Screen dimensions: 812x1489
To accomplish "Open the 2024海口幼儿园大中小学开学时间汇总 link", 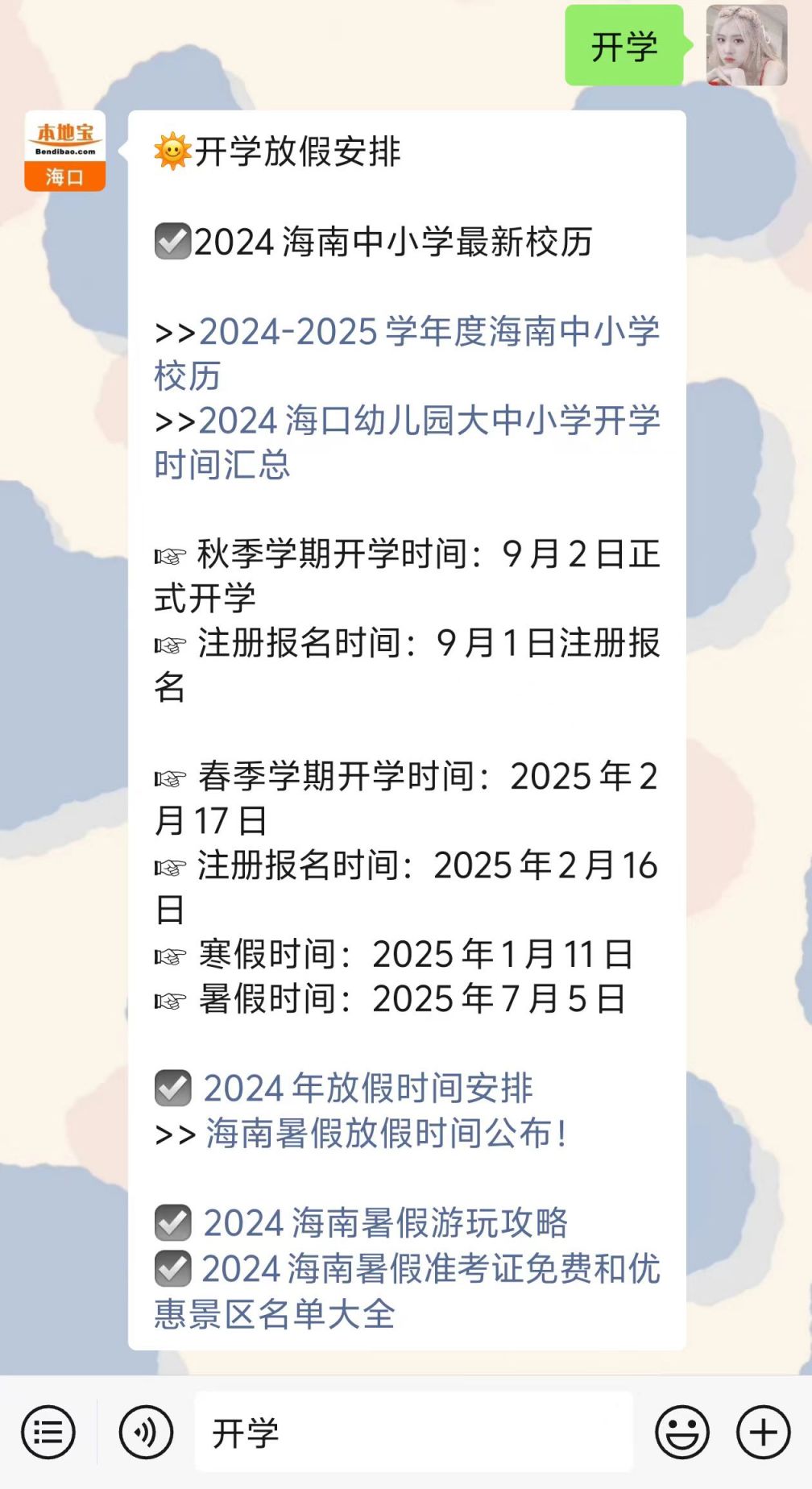I will 429,421.
